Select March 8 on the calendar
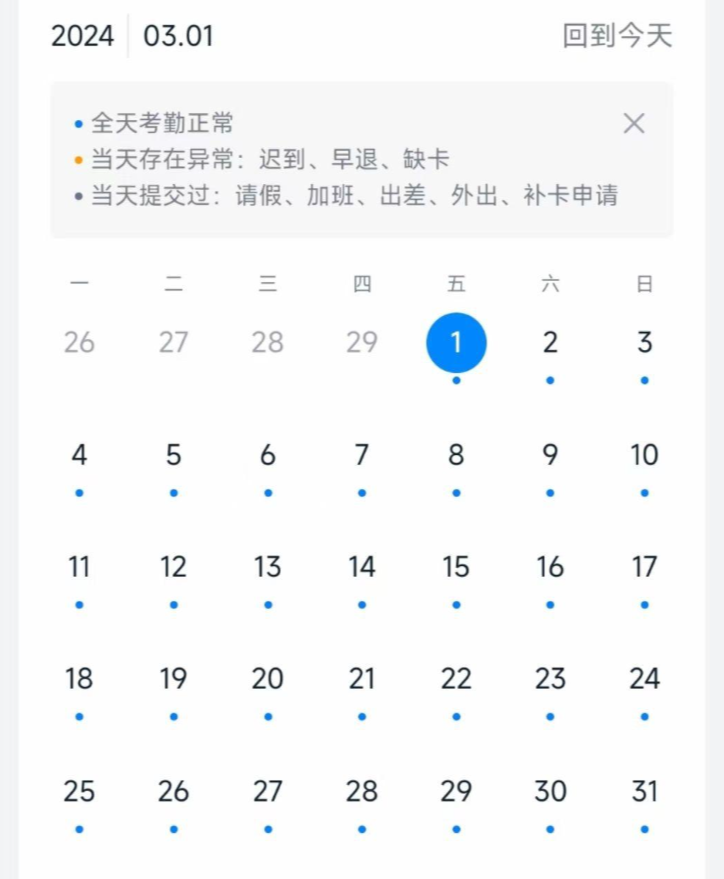This screenshot has width=724, height=879. [456, 456]
